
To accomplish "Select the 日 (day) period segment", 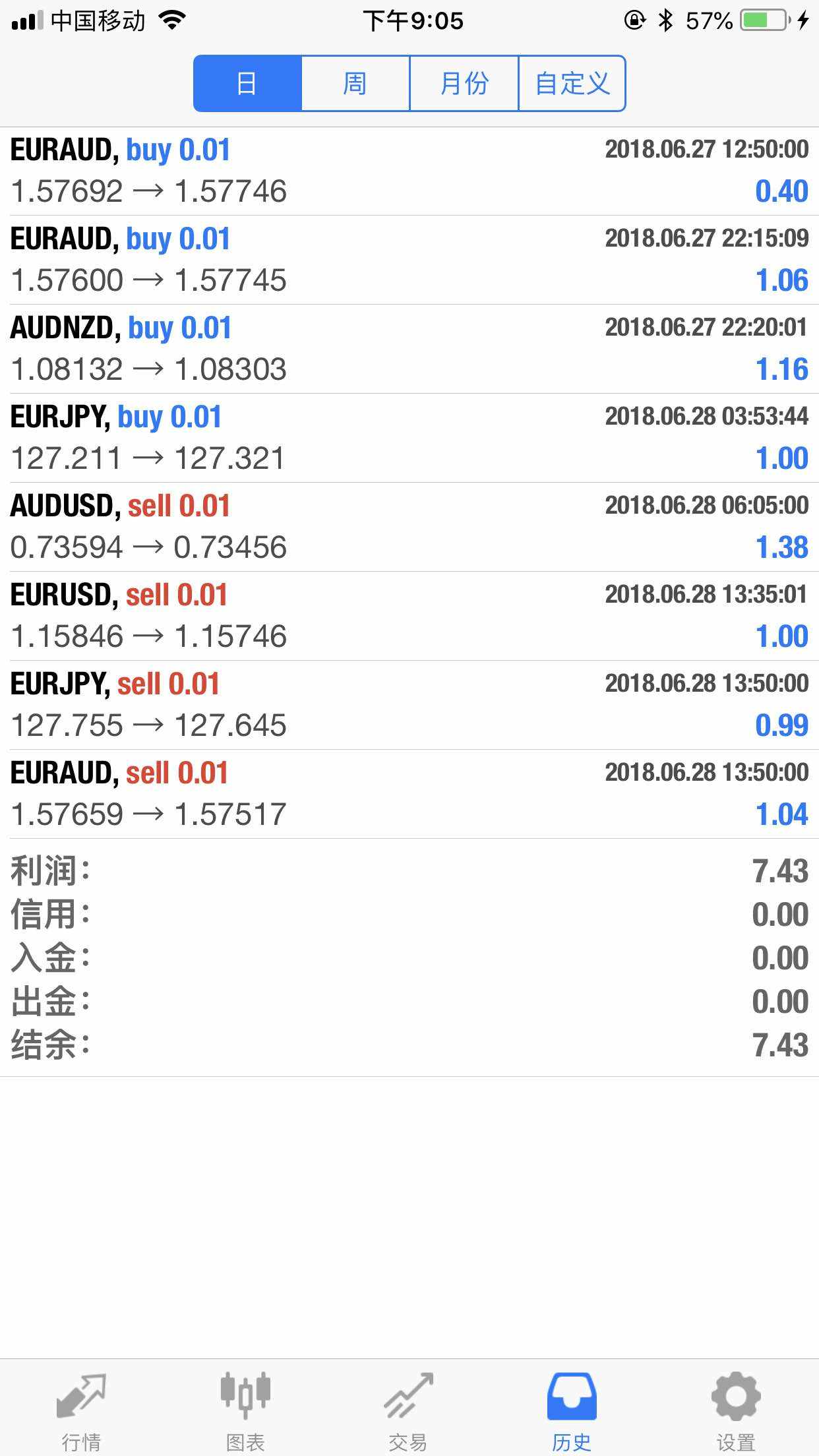I will [x=247, y=84].
